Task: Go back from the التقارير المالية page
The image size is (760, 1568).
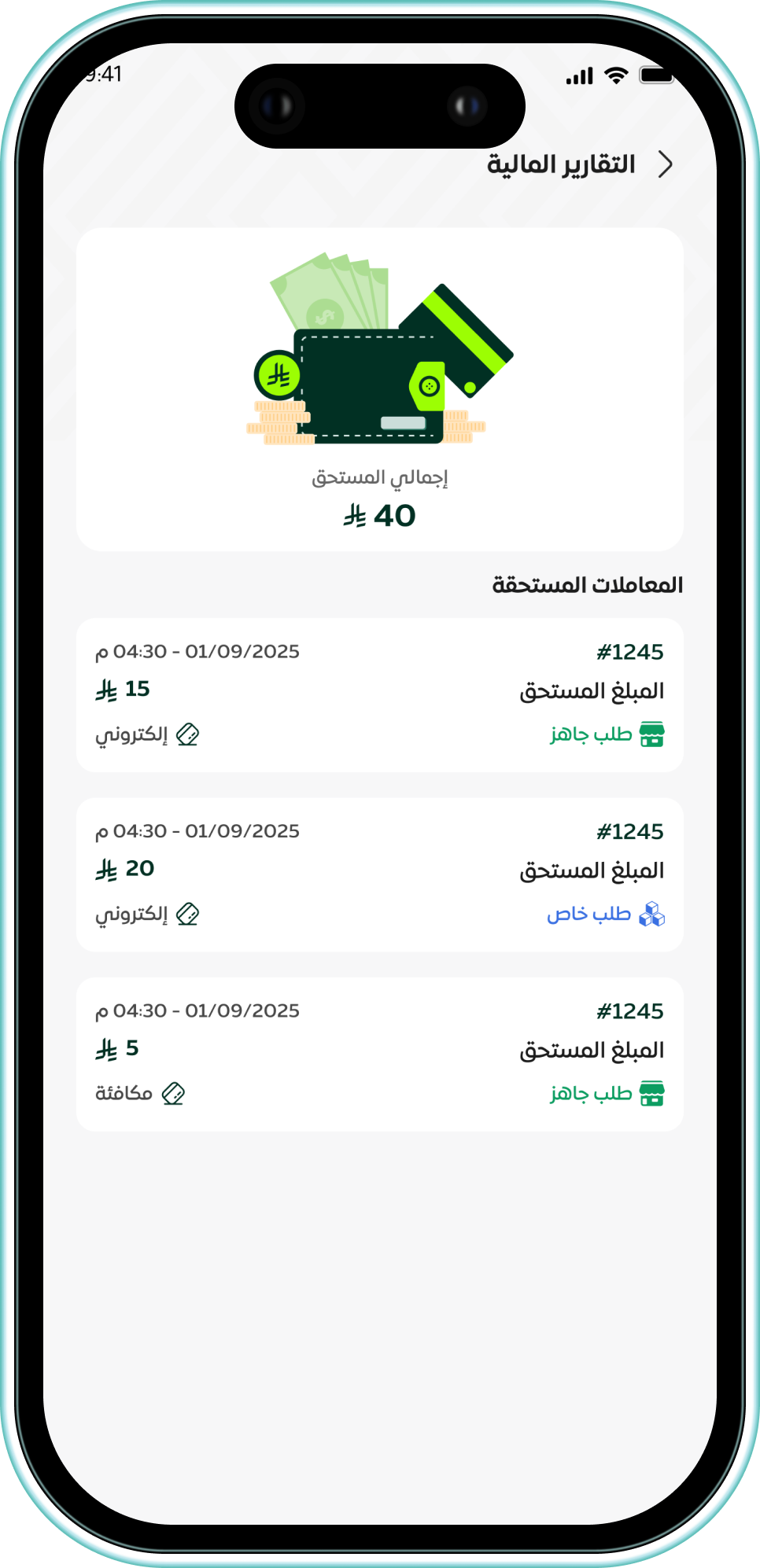Action: coord(666,165)
